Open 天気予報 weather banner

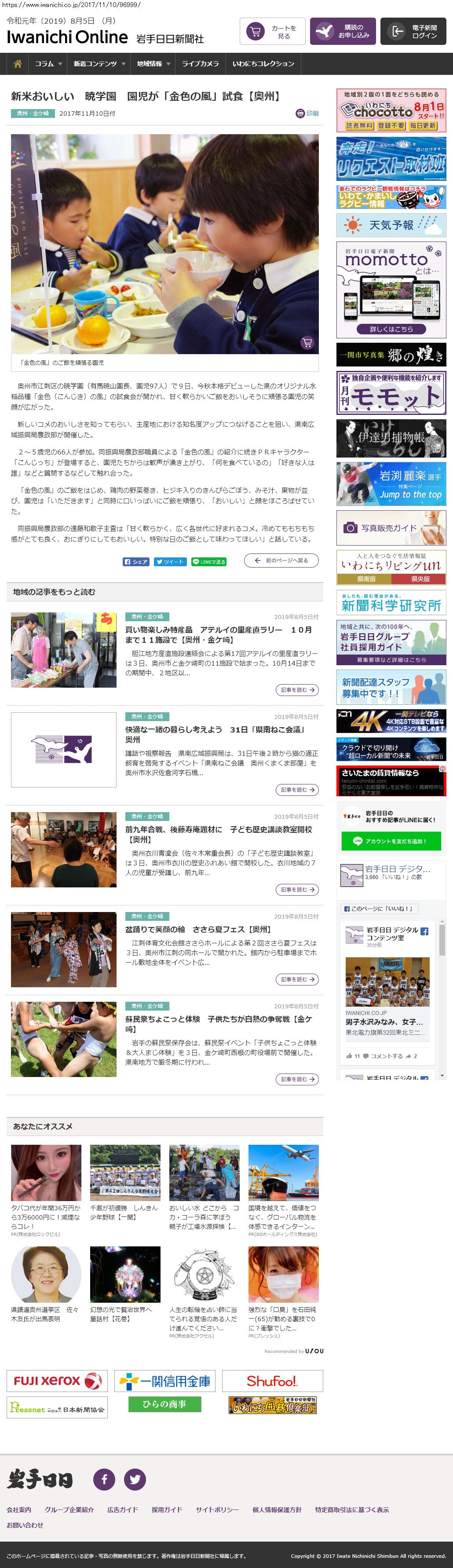pos(391,225)
